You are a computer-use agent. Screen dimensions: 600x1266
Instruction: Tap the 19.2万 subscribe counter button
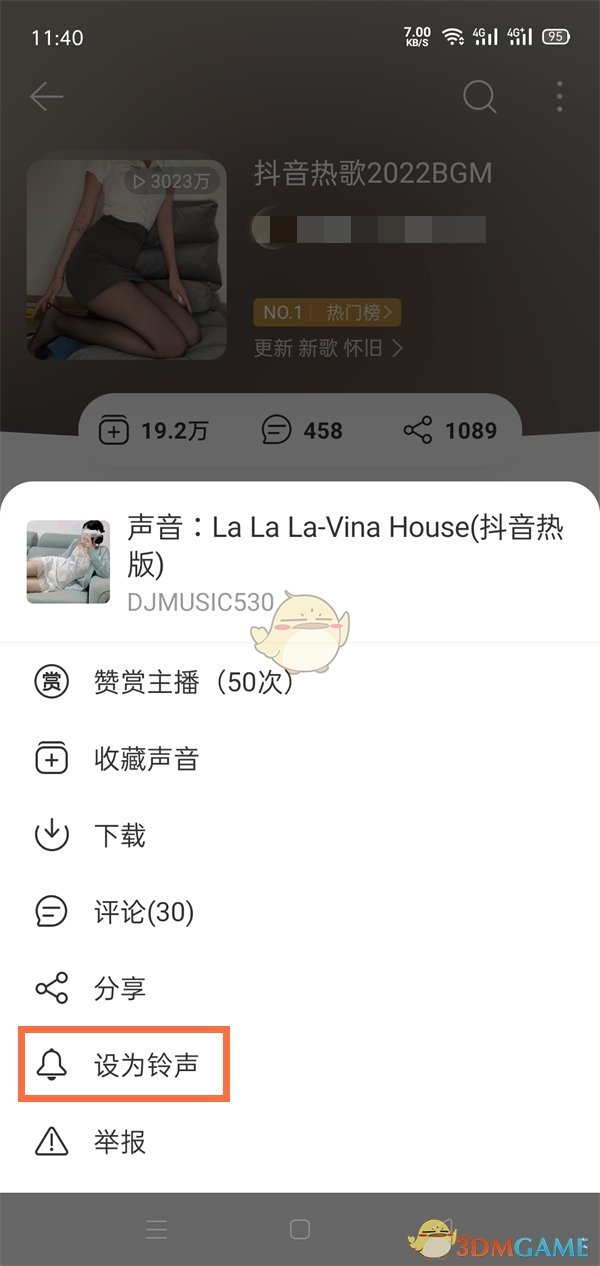[153, 431]
